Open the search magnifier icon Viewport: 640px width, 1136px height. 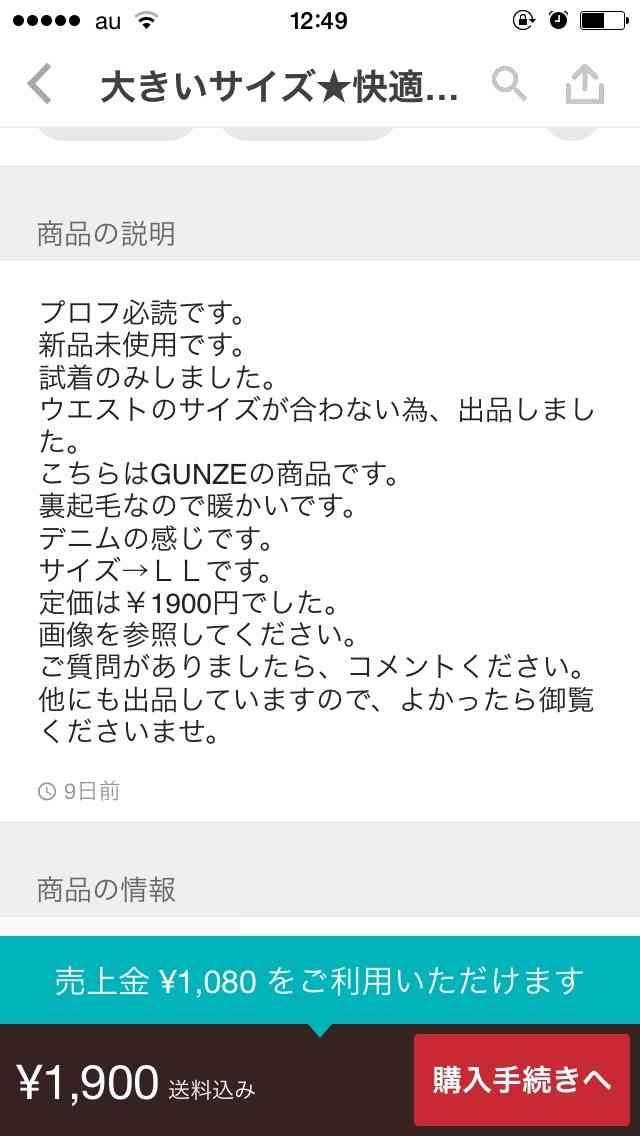510,85
